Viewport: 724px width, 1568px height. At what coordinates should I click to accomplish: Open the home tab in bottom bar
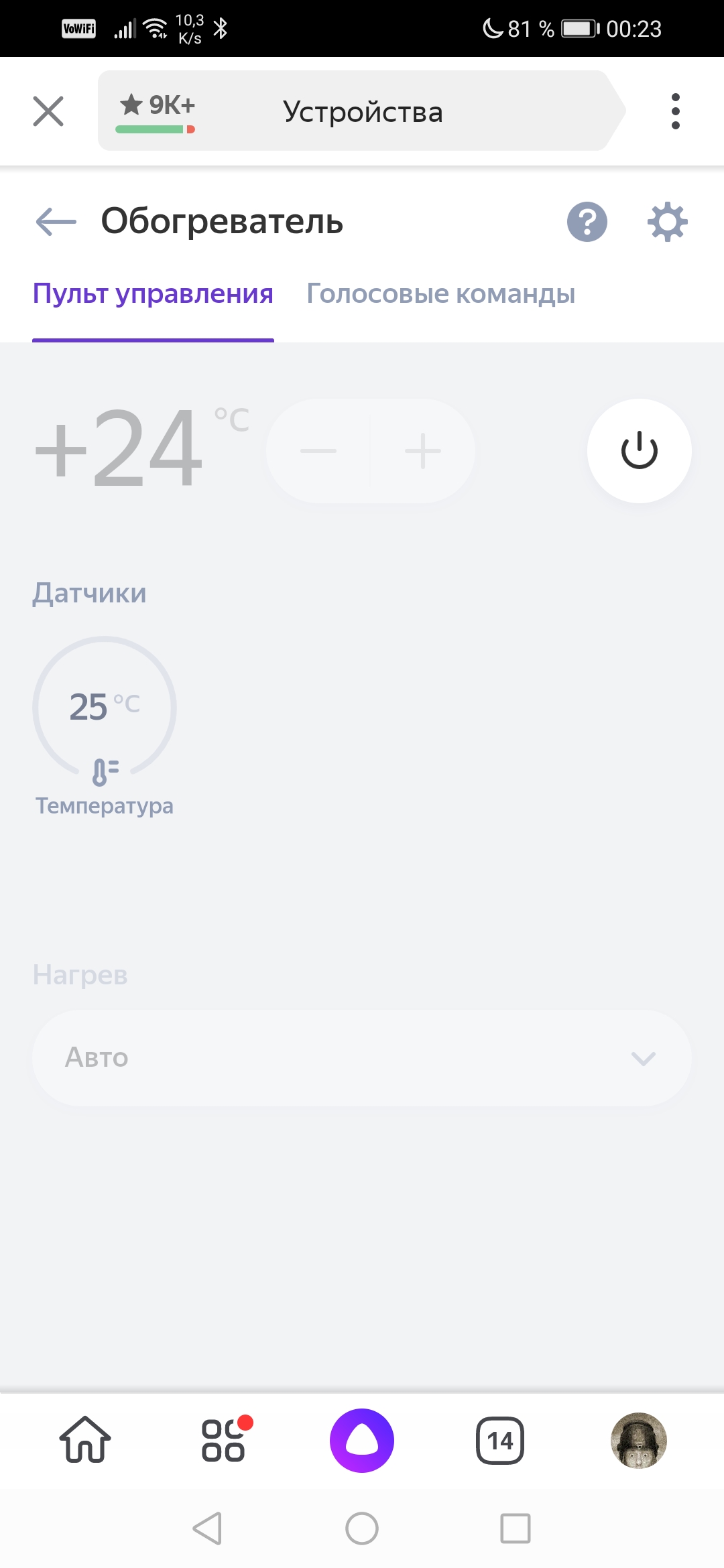(85, 1440)
